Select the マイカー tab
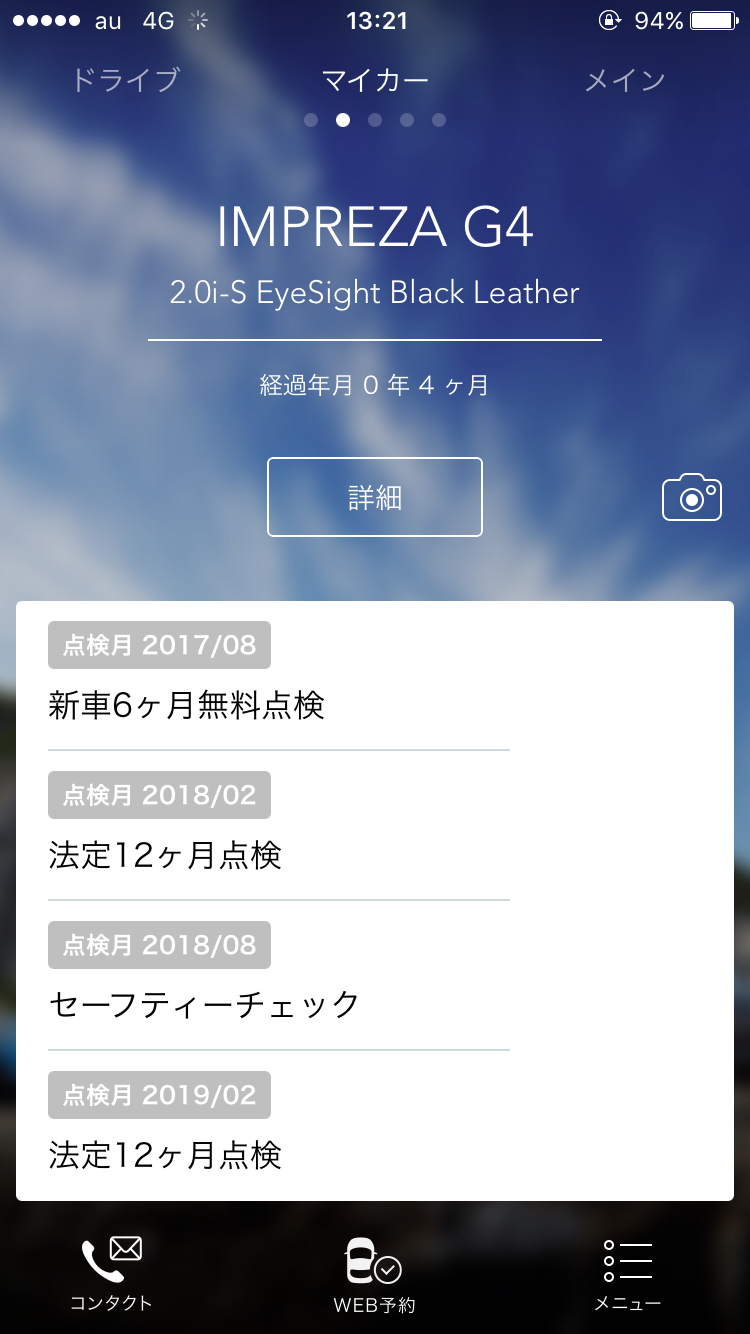Viewport: 750px width, 1334px height. click(x=375, y=80)
